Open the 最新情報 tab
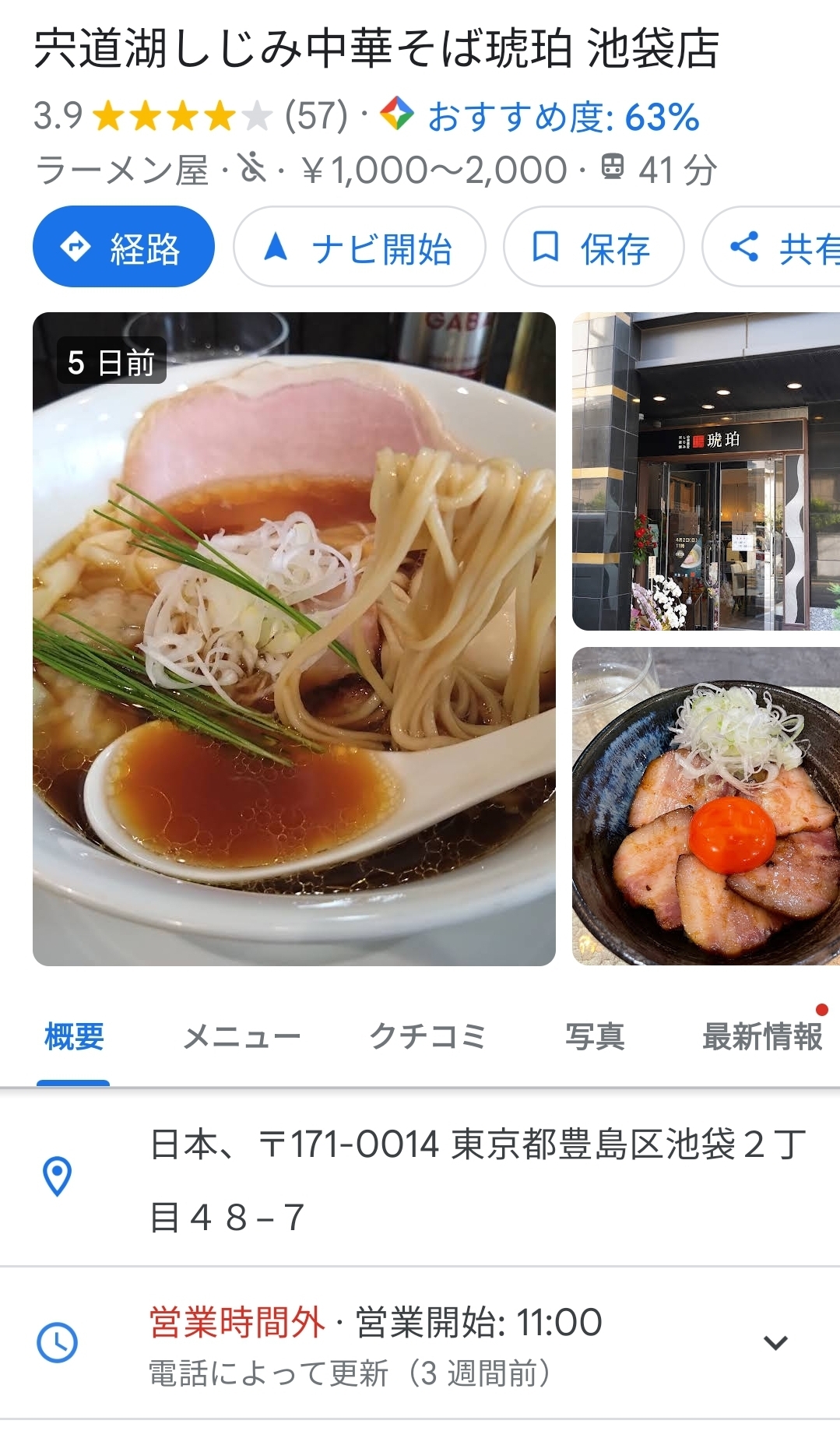This screenshot has height=1431, width=840. [761, 1037]
